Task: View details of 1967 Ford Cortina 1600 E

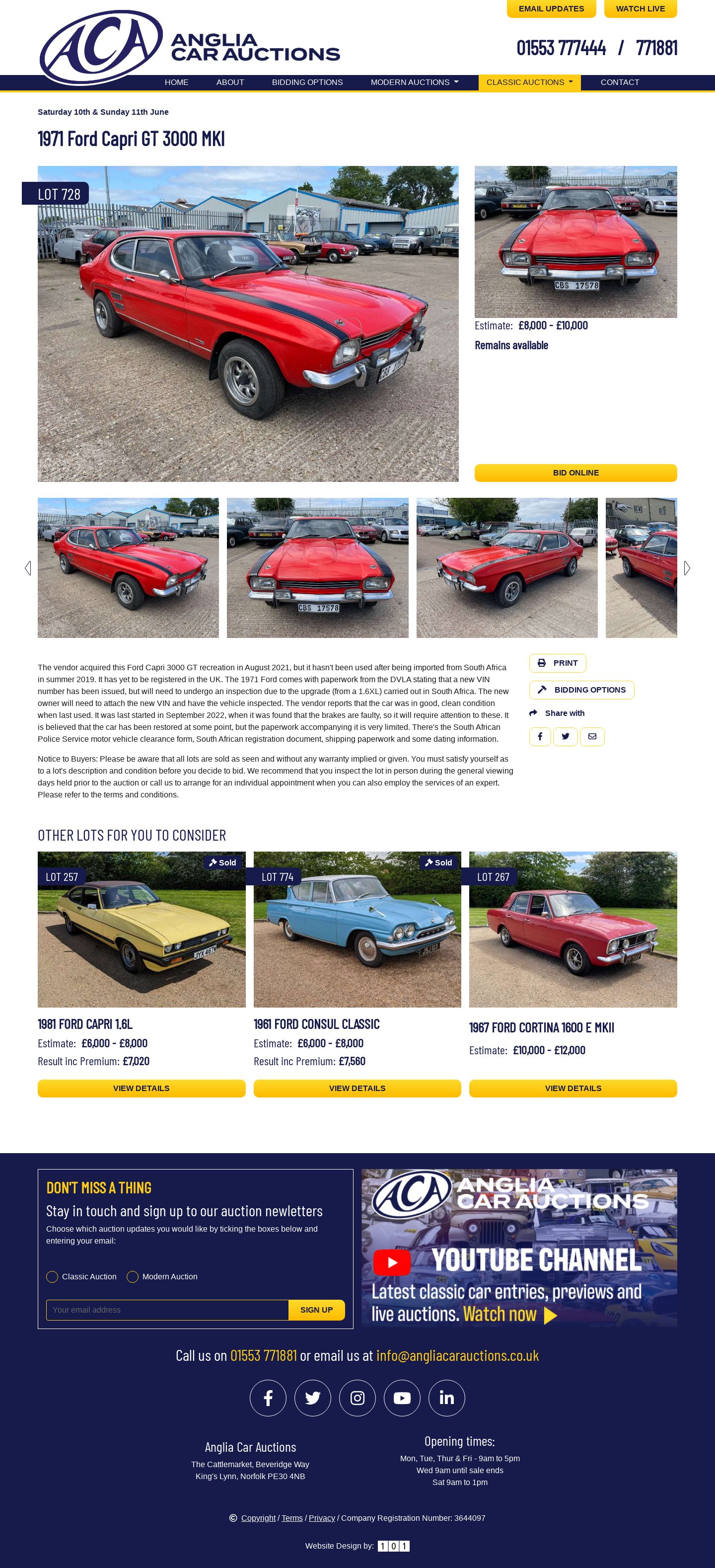Action: pos(572,1089)
